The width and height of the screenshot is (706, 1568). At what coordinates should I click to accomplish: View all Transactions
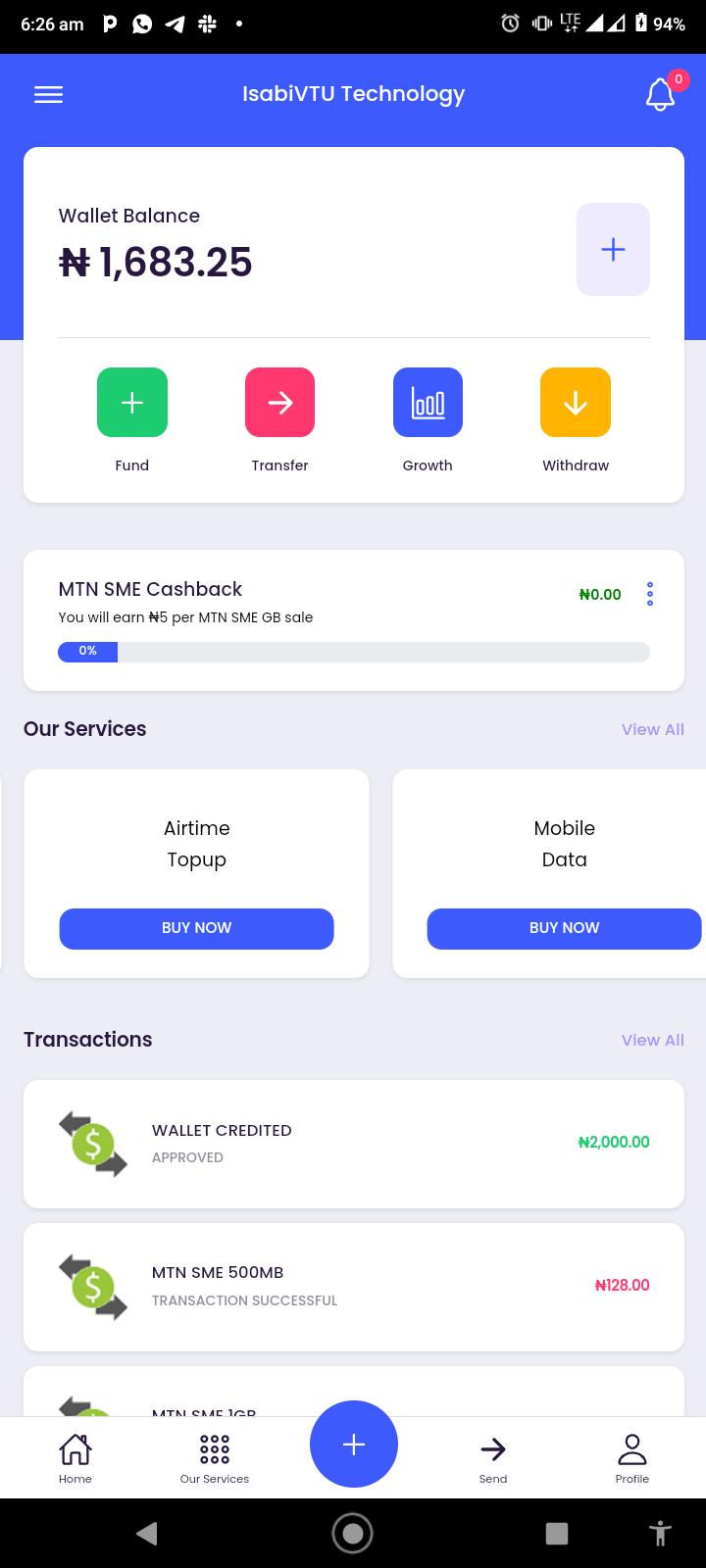pos(652,1040)
